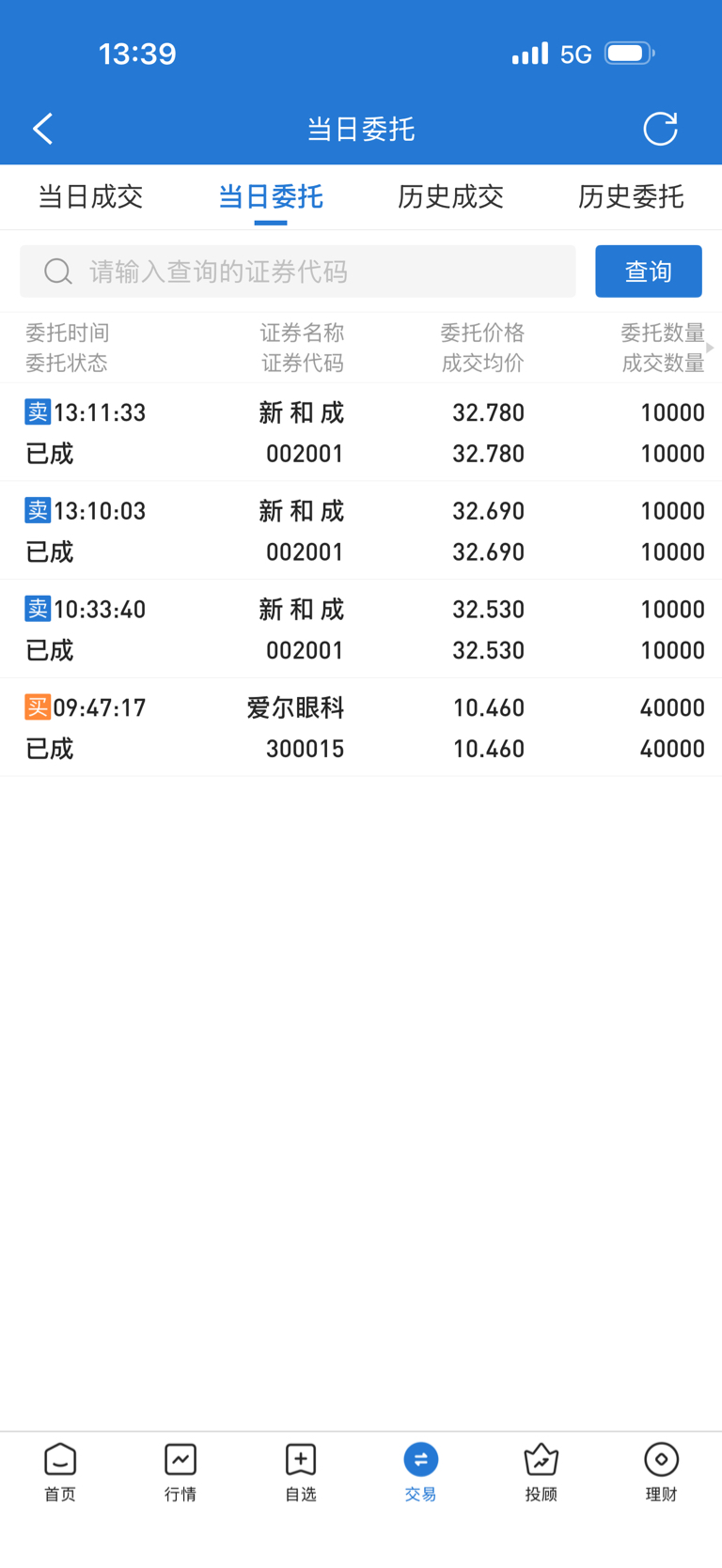Open the 09:47:17 爱尔眼科 buy order
722x1568 pixels.
[x=361, y=728]
